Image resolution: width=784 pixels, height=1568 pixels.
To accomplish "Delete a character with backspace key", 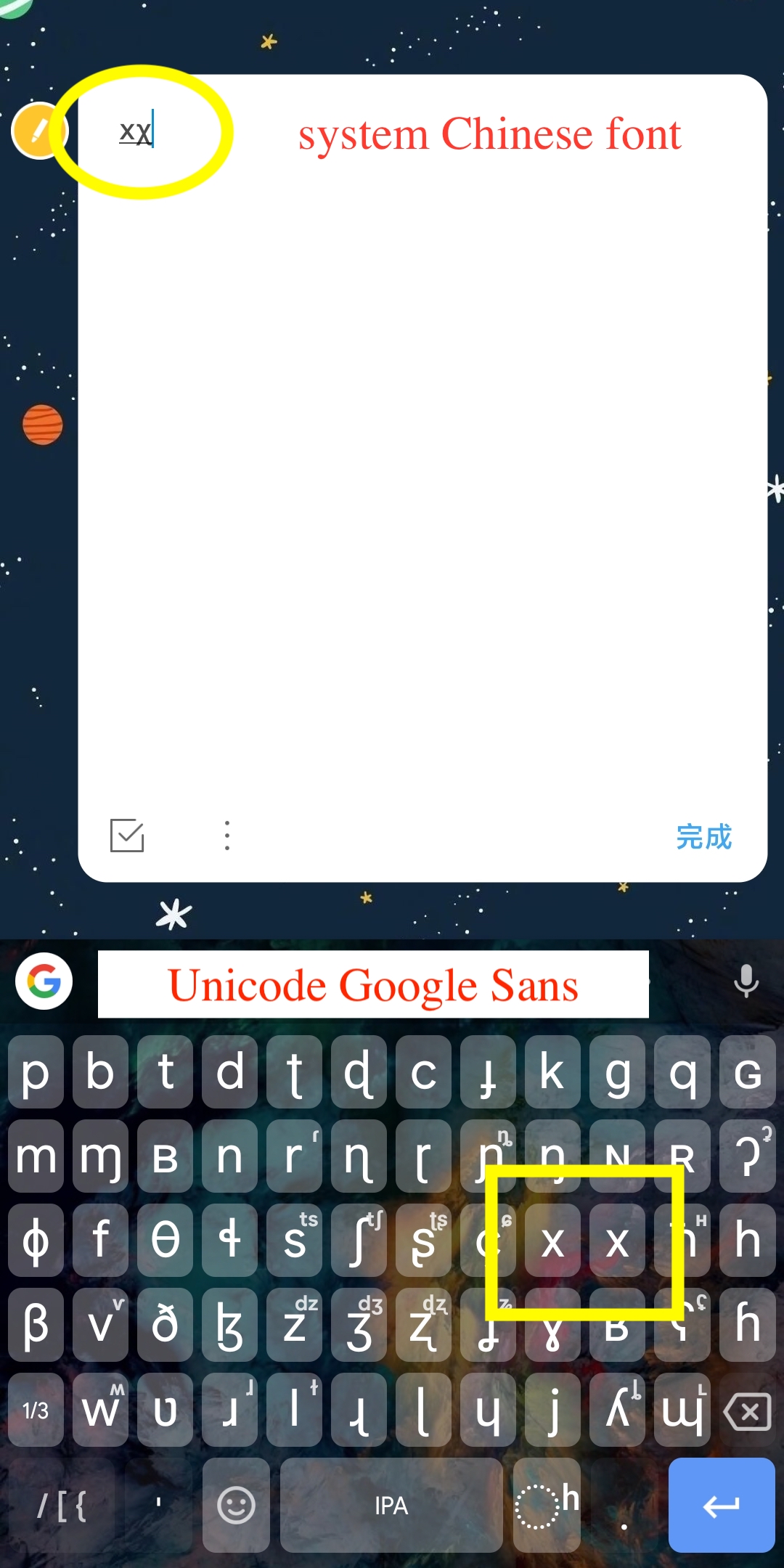I will pyautogui.click(x=747, y=1411).
